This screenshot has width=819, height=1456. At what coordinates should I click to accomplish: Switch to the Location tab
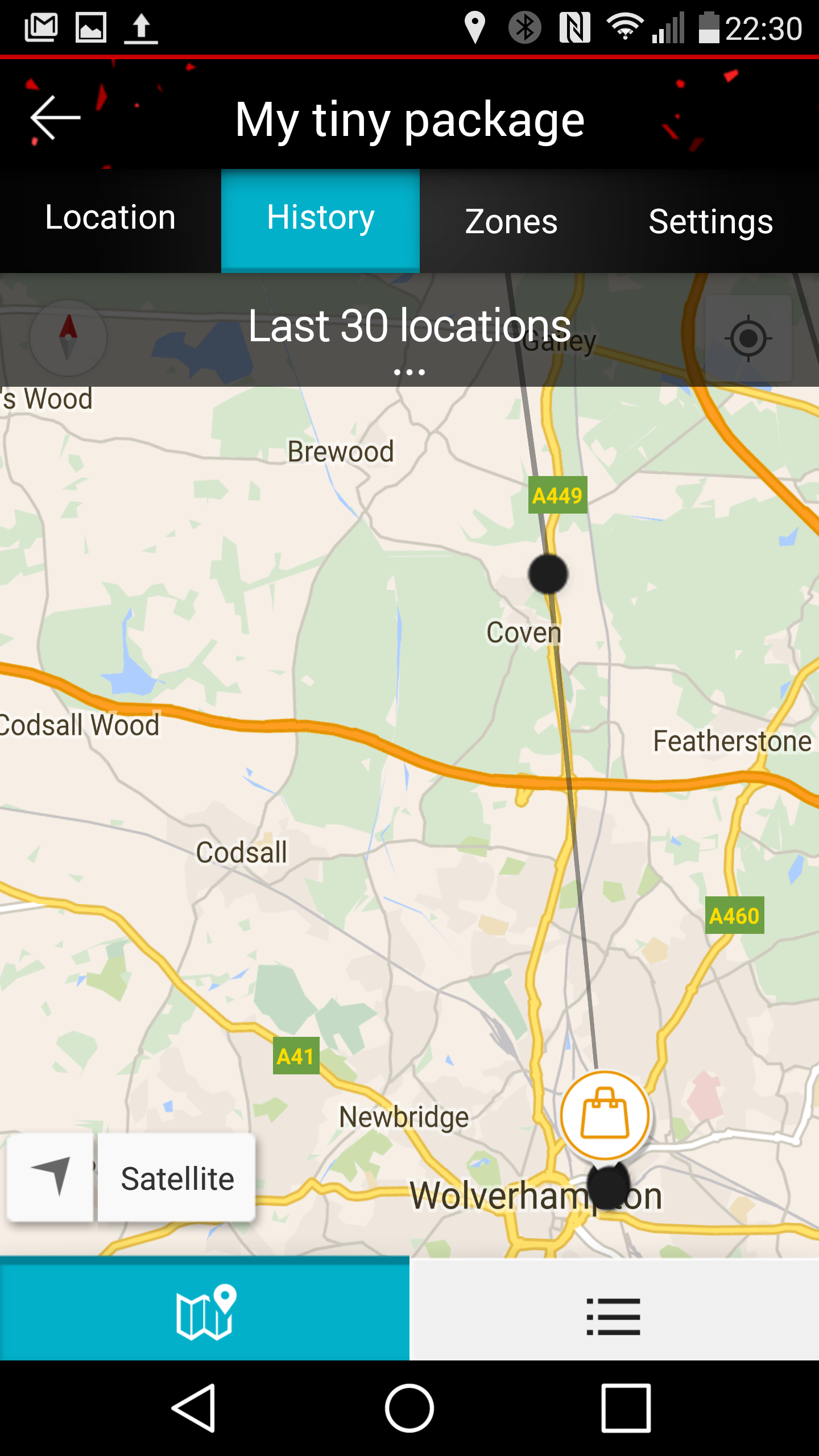click(110, 218)
